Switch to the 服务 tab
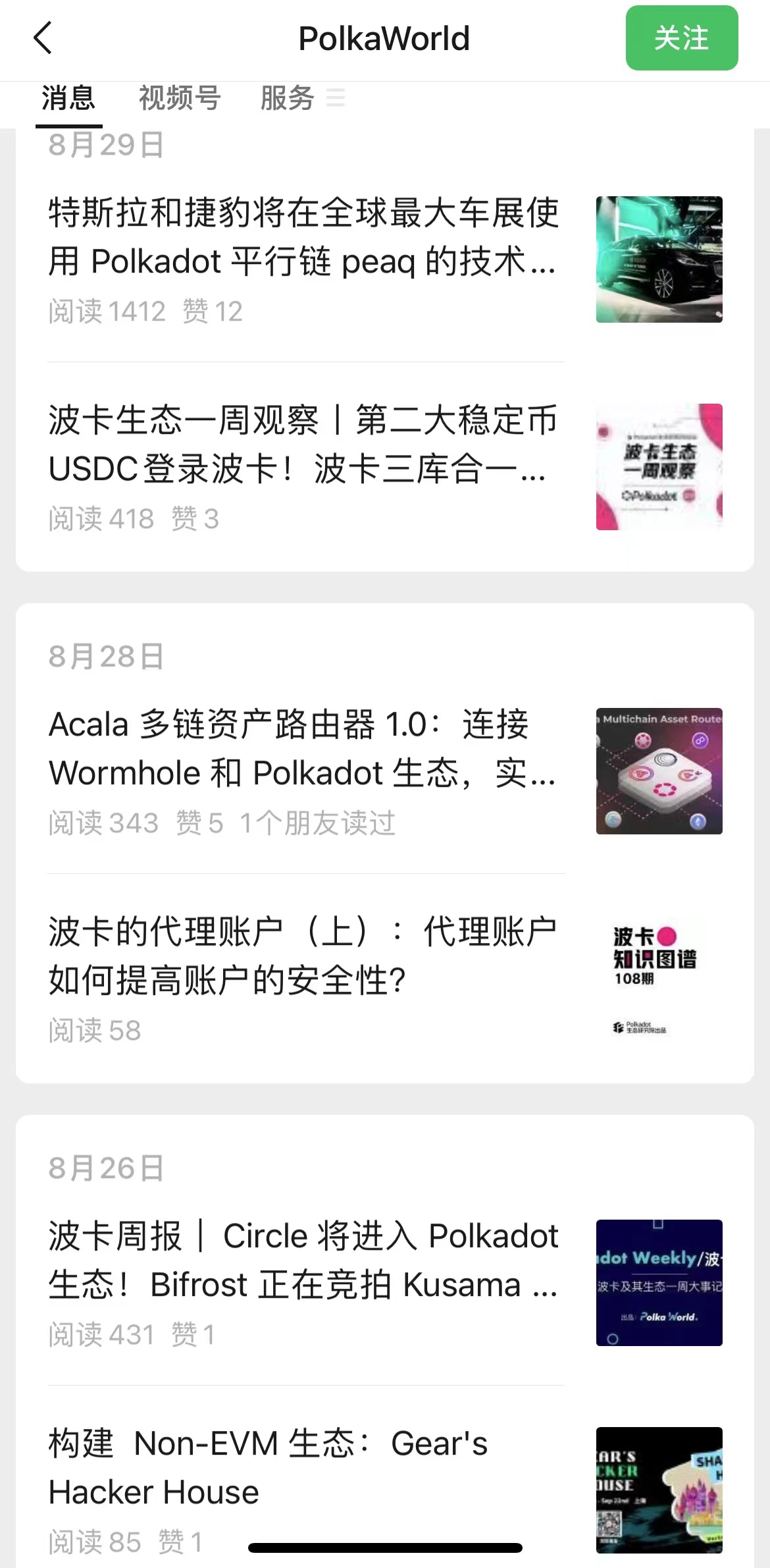 (x=288, y=97)
